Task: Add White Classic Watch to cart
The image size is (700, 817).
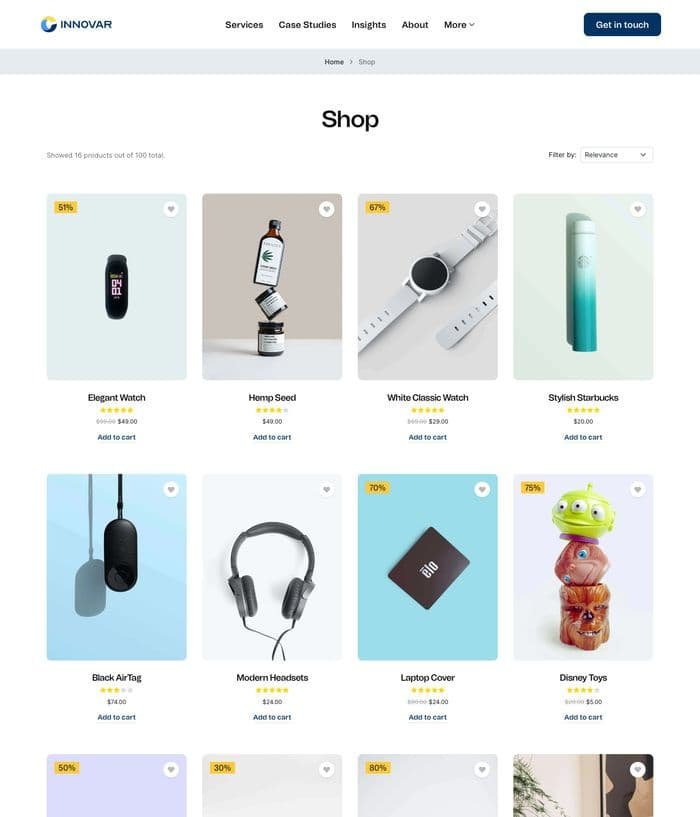Action: click(x=427, y=437)
